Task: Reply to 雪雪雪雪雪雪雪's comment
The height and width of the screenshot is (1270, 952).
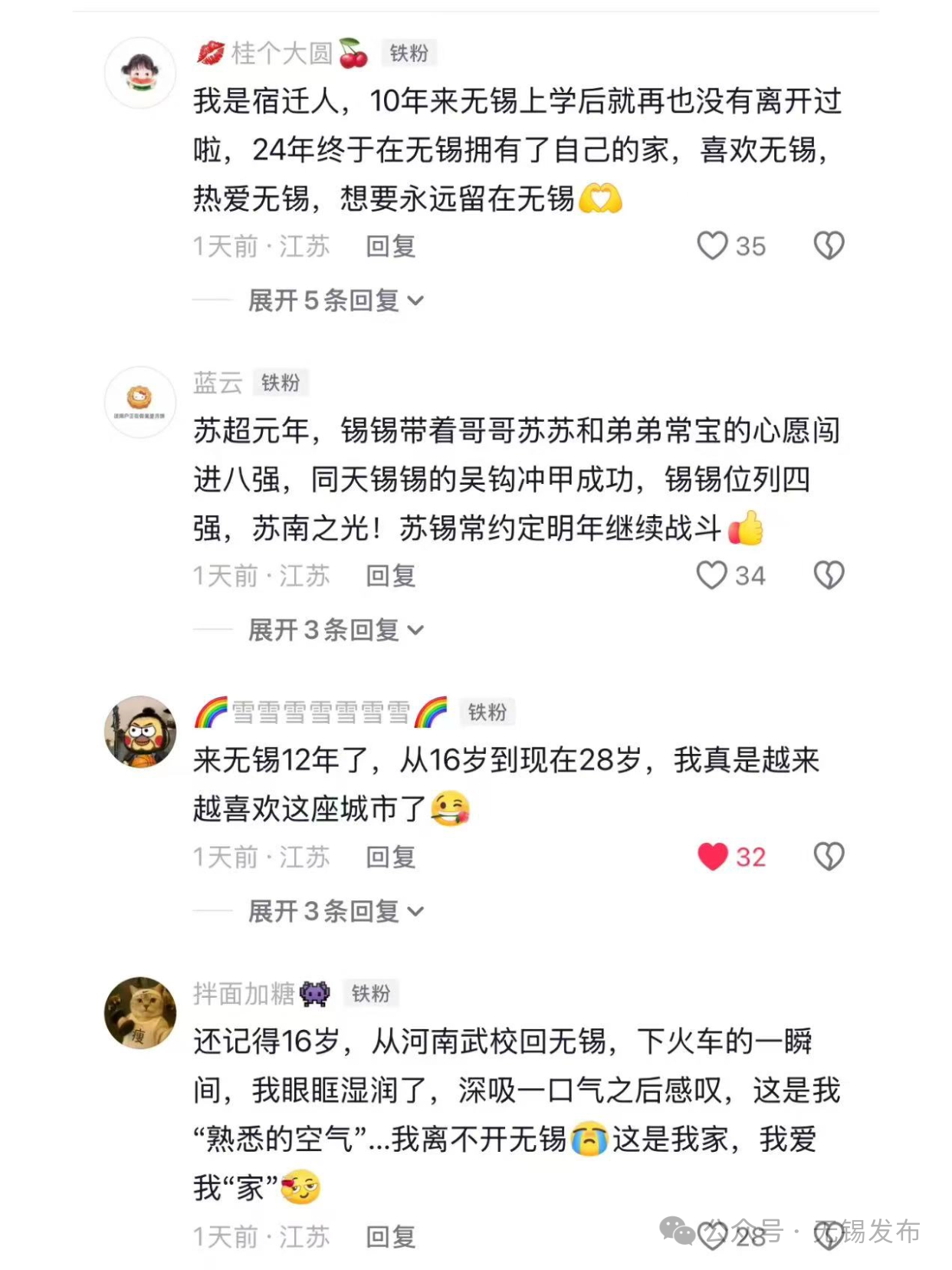Action: pos(390,857)
